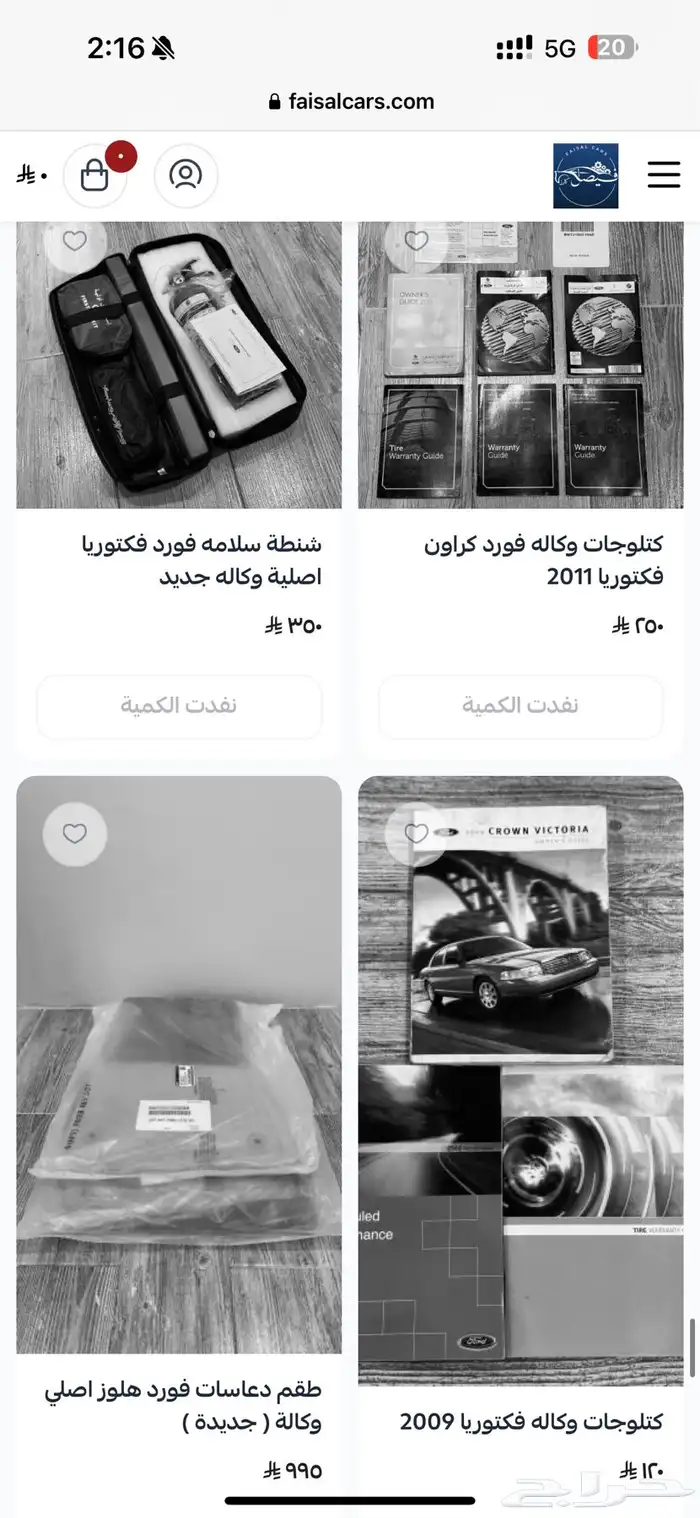The image size is (700, 1518).
Task: Open the user account profile
Action: [185, 176]
